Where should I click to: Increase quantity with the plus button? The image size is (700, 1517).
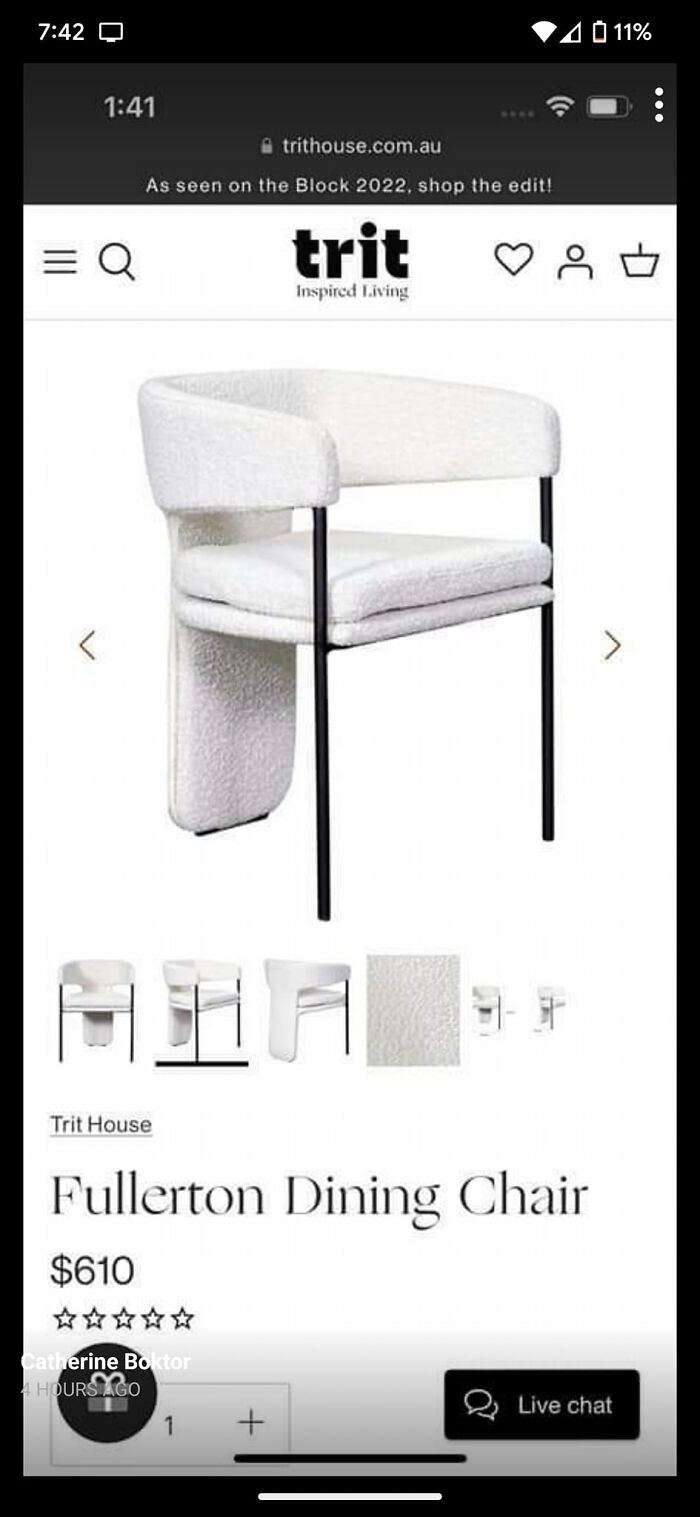(251, 1422)
